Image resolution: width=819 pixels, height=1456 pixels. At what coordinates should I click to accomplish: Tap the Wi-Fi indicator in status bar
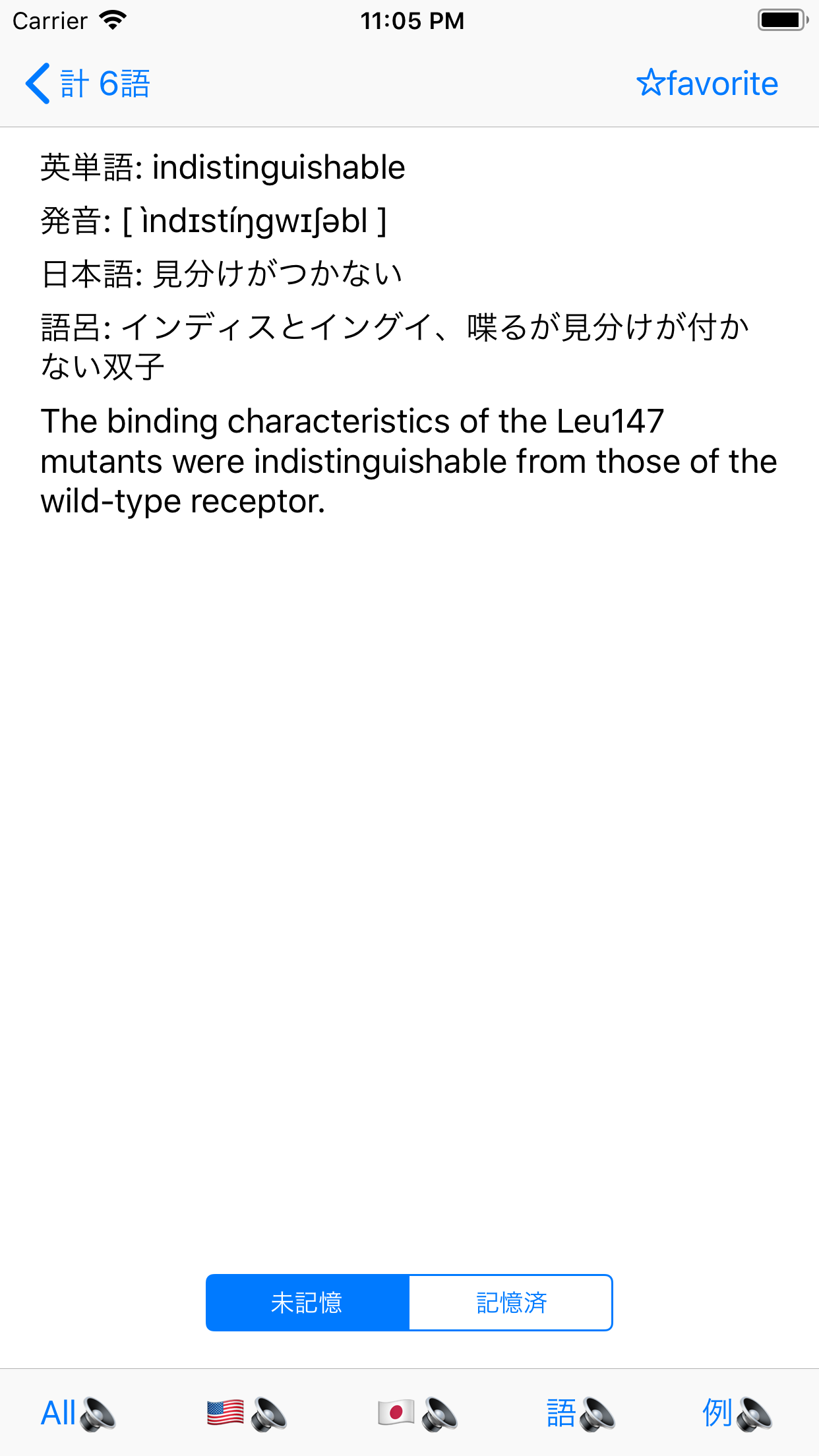coord(113,20)
